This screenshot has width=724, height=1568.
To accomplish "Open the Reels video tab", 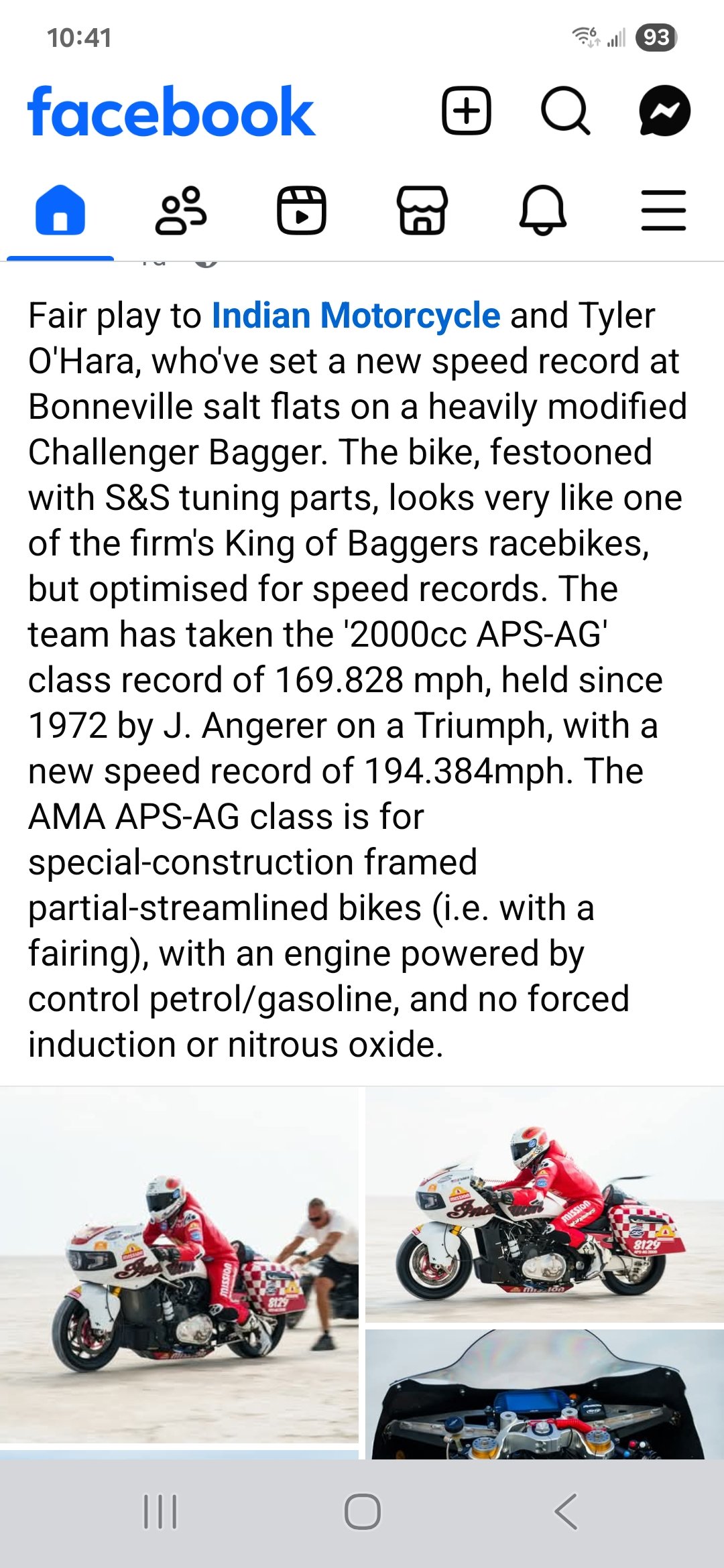I will pyautogui.click(x=302, y=210).
